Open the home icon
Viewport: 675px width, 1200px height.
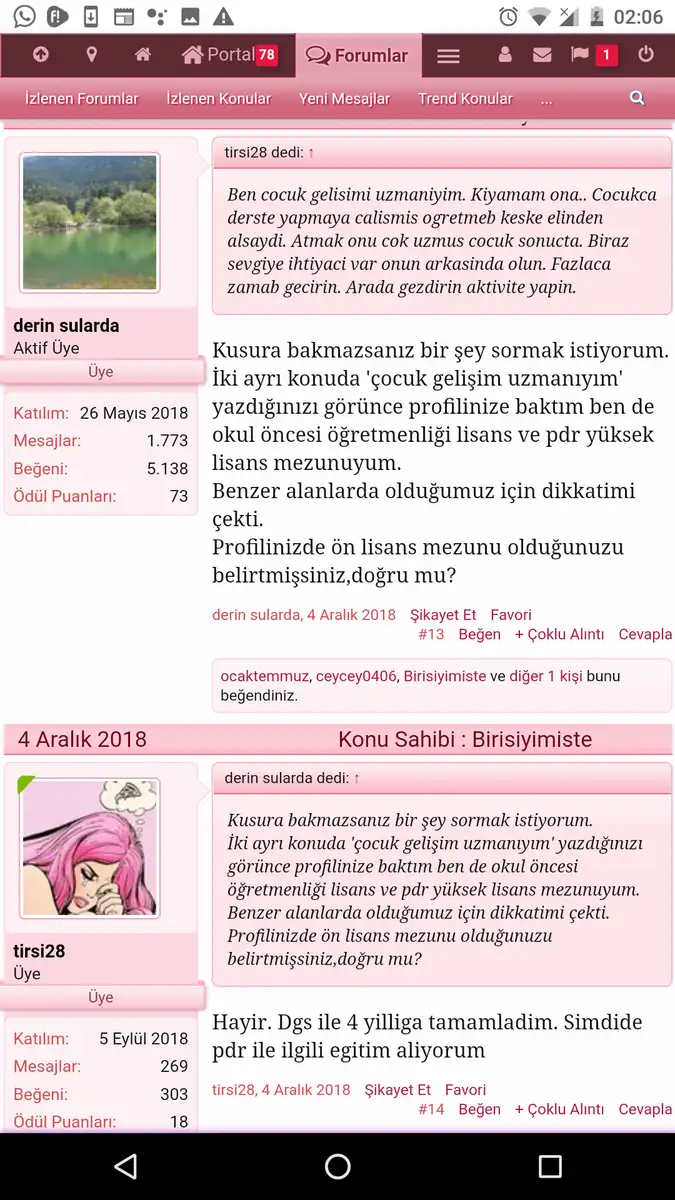click(x=143, y=55)
